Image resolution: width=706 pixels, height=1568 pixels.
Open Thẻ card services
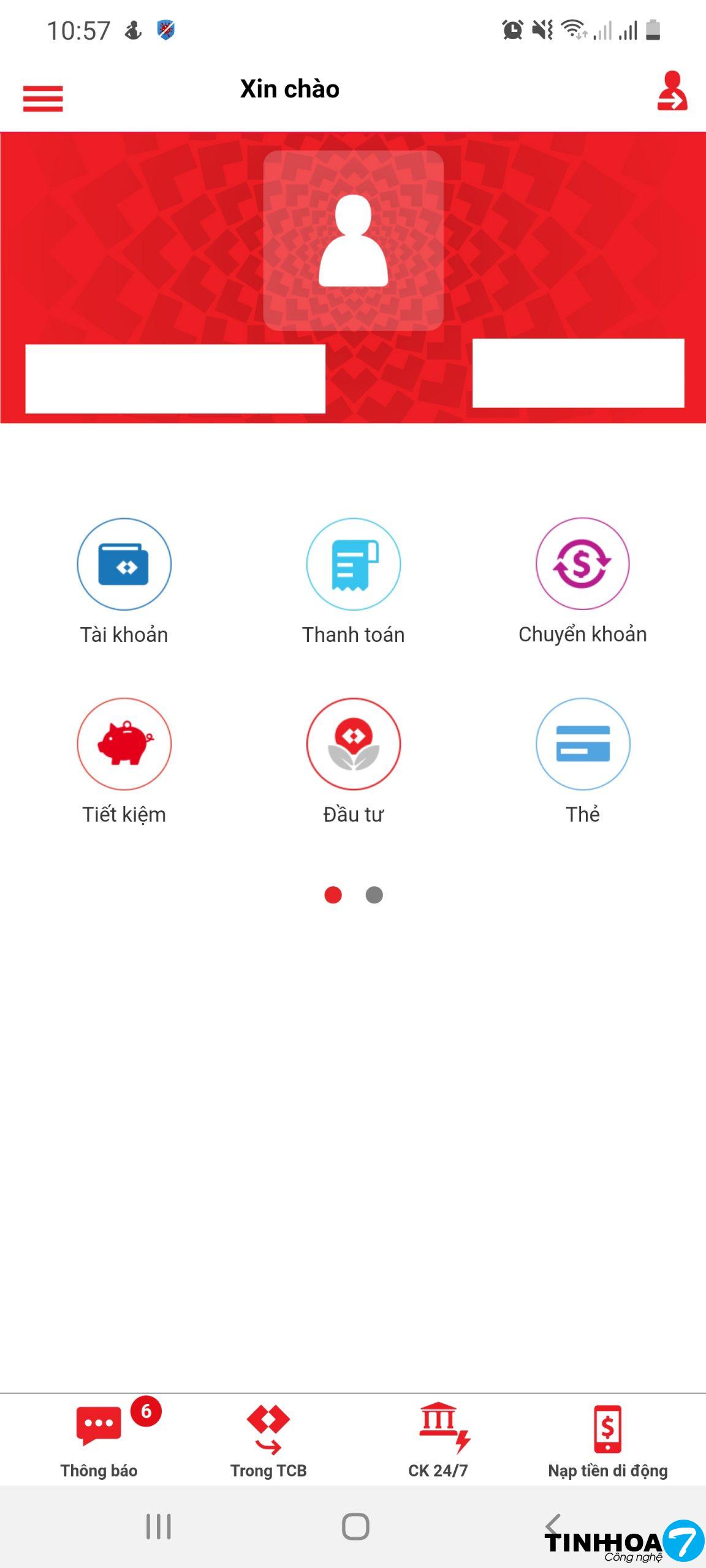pyautogui.click(x=582, y=744)
